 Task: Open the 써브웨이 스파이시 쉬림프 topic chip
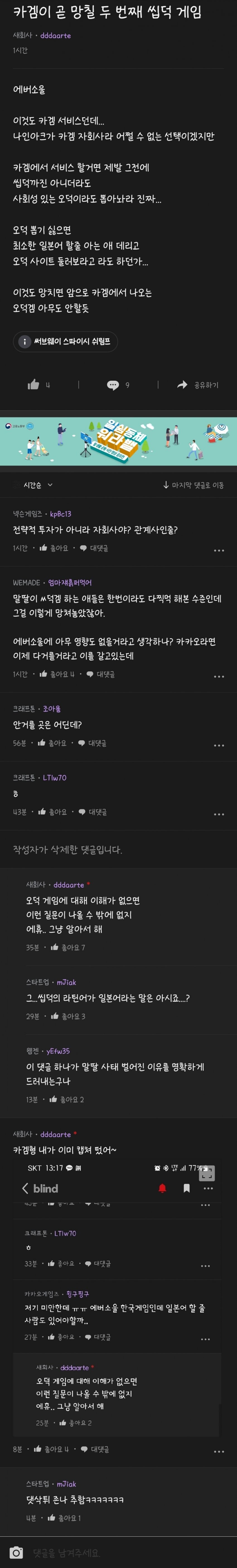pos(66,342)
